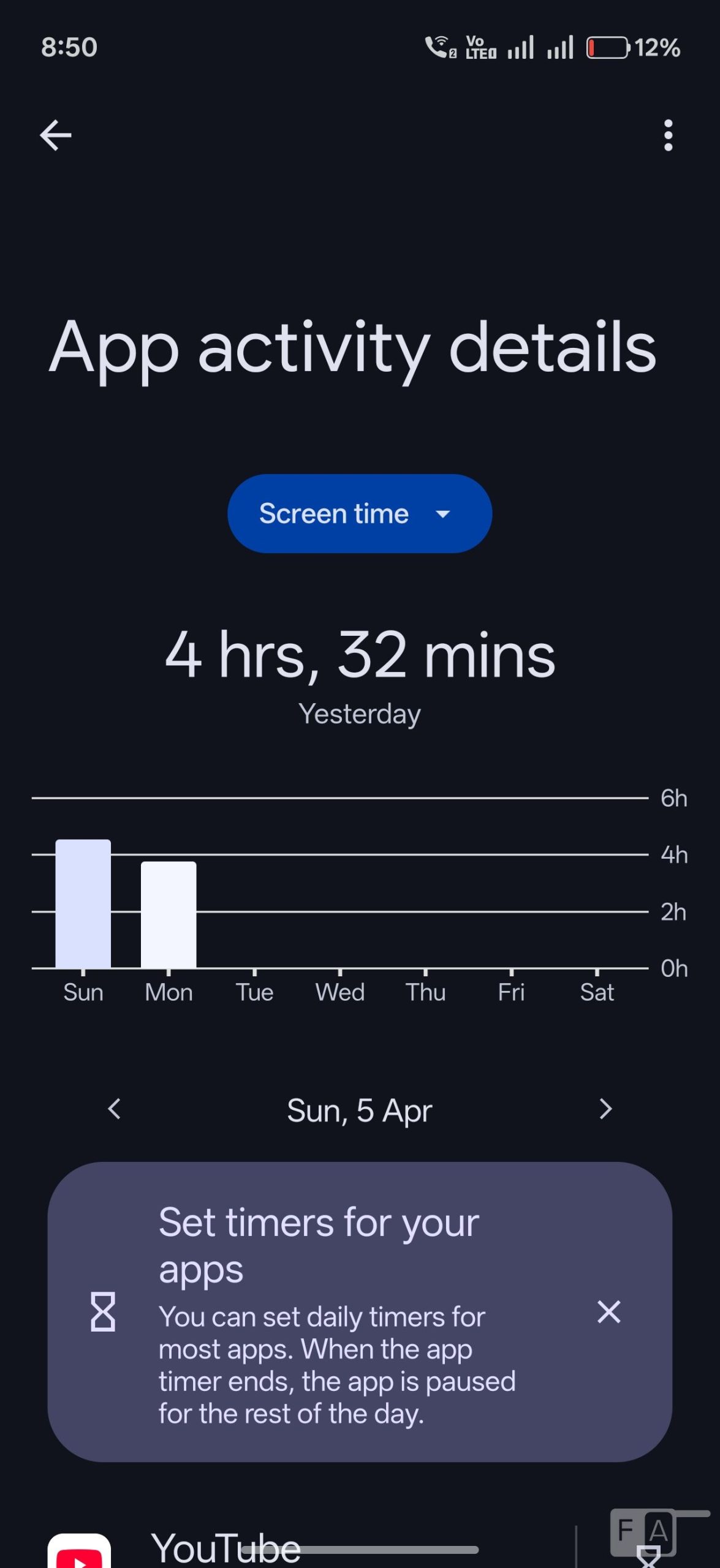Open the three-dot overflow menu
The width and height of the screenshot is (720, 1568).
click(668, 135)
